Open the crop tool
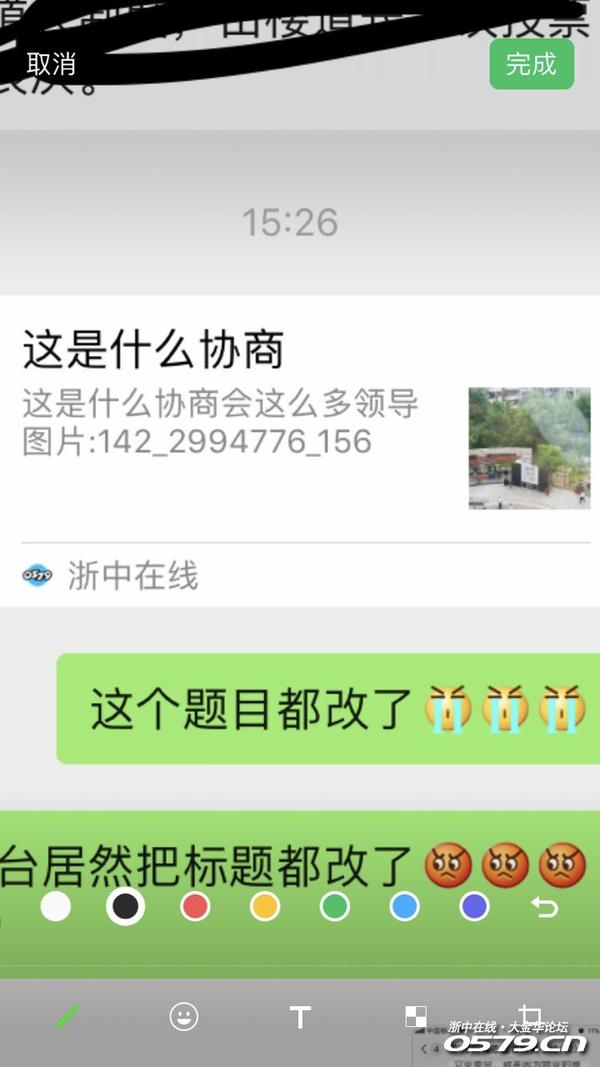The image size is (600, 1067). (x=531, y=1015)
